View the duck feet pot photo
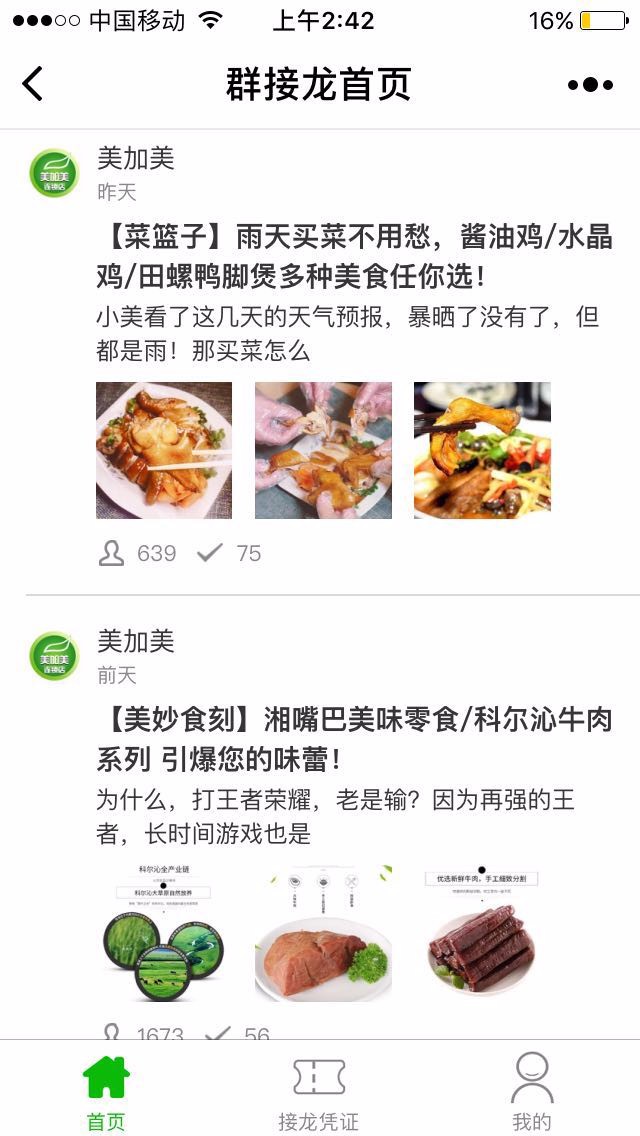This screenshot has width=640, height=1136. tap(482, 450)
